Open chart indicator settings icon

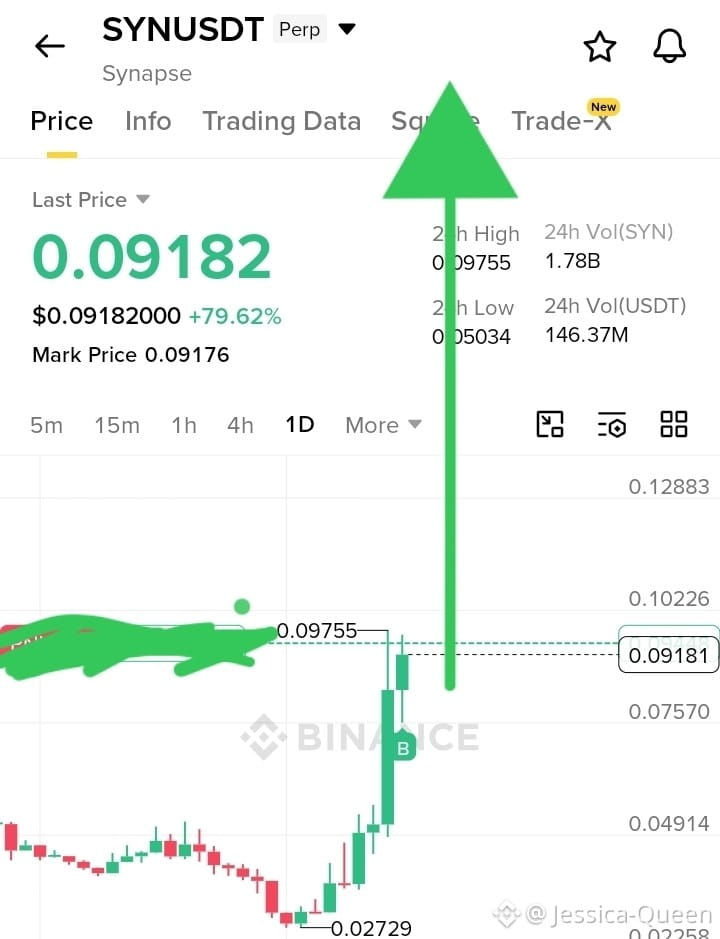(612, 424)
